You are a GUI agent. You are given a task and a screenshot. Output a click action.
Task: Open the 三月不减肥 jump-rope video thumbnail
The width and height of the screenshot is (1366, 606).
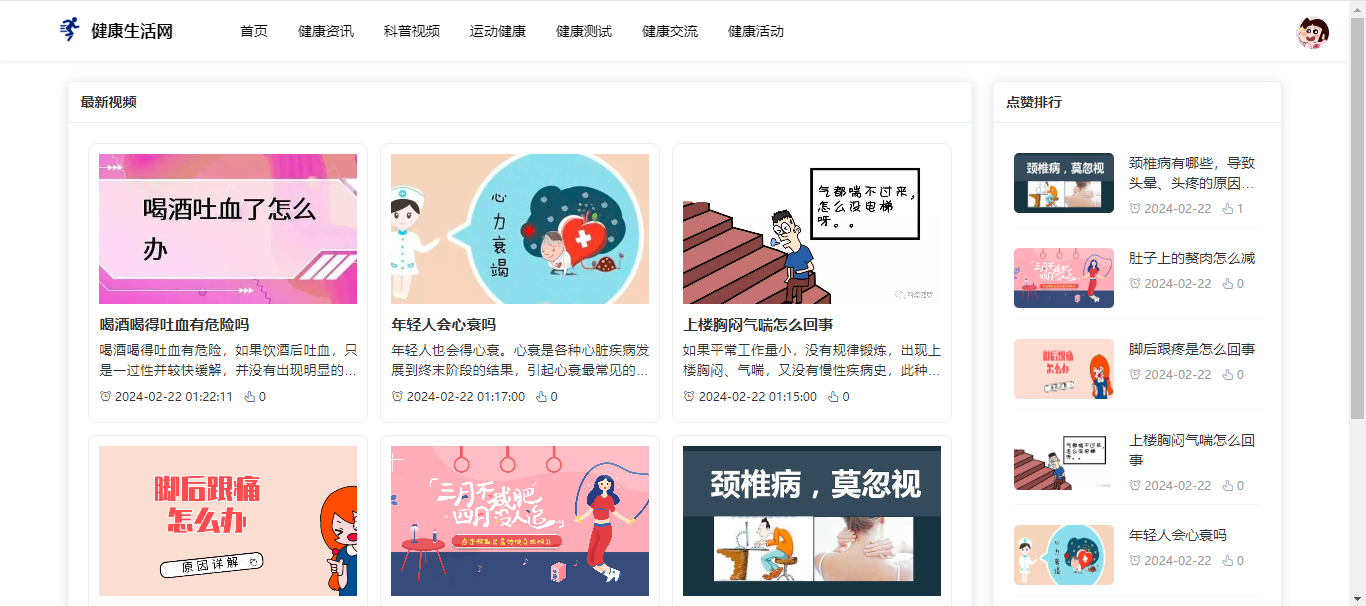(520, 521)
